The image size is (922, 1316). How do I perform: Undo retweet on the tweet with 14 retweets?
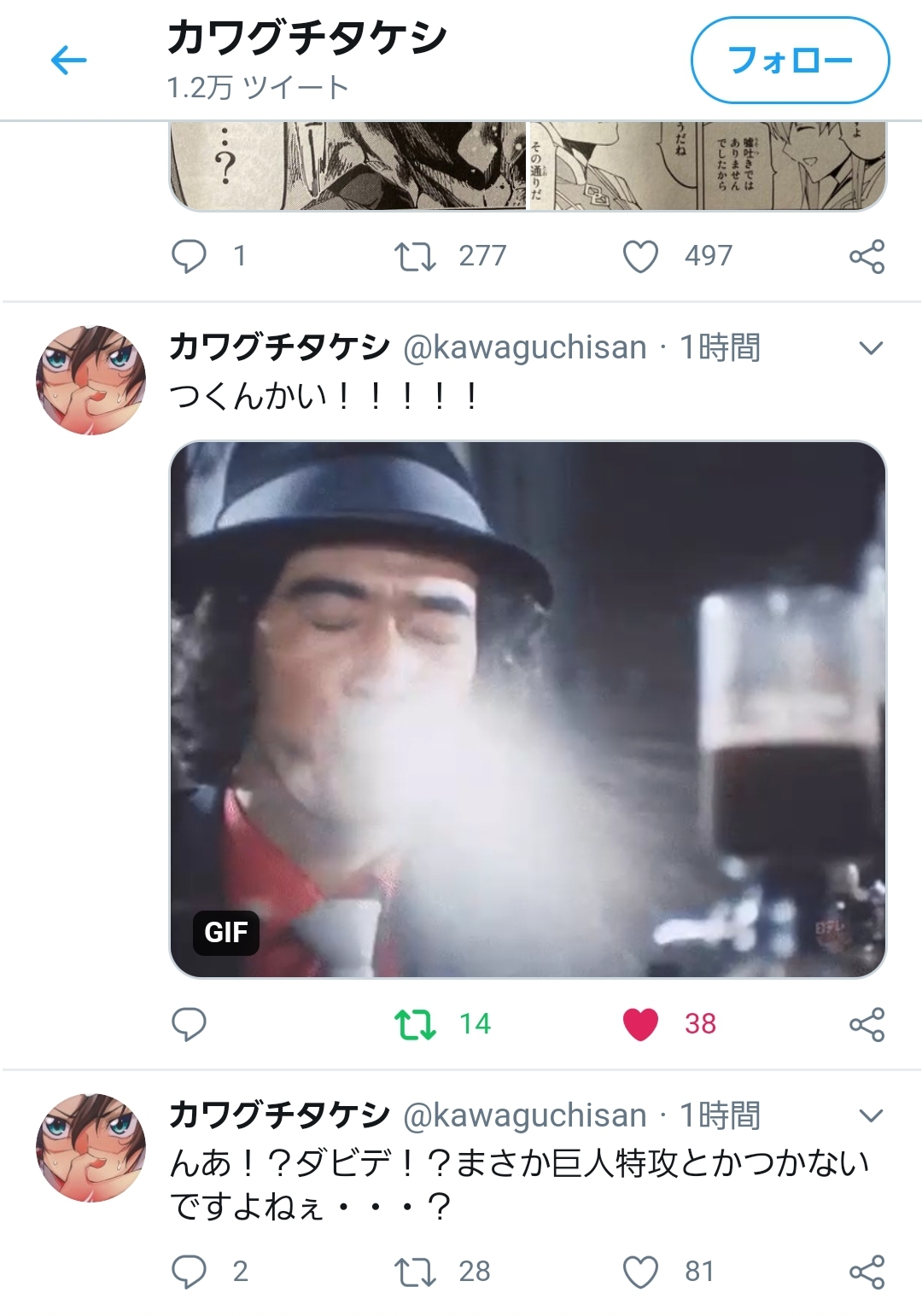tap(415, 1024)
